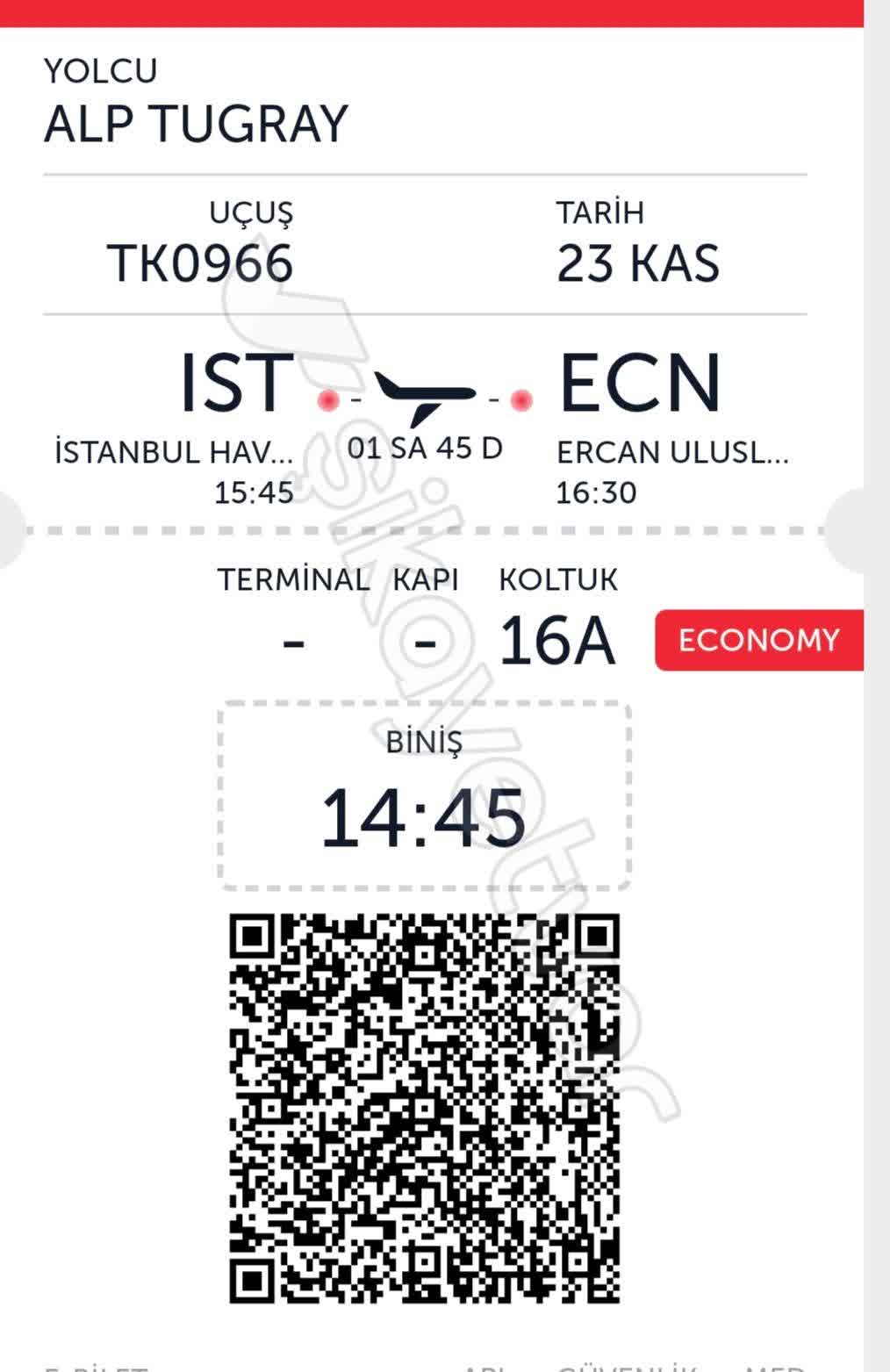Click the left red route dot near IST
The height and width of the screenshot is (1372, 890).
331,400
